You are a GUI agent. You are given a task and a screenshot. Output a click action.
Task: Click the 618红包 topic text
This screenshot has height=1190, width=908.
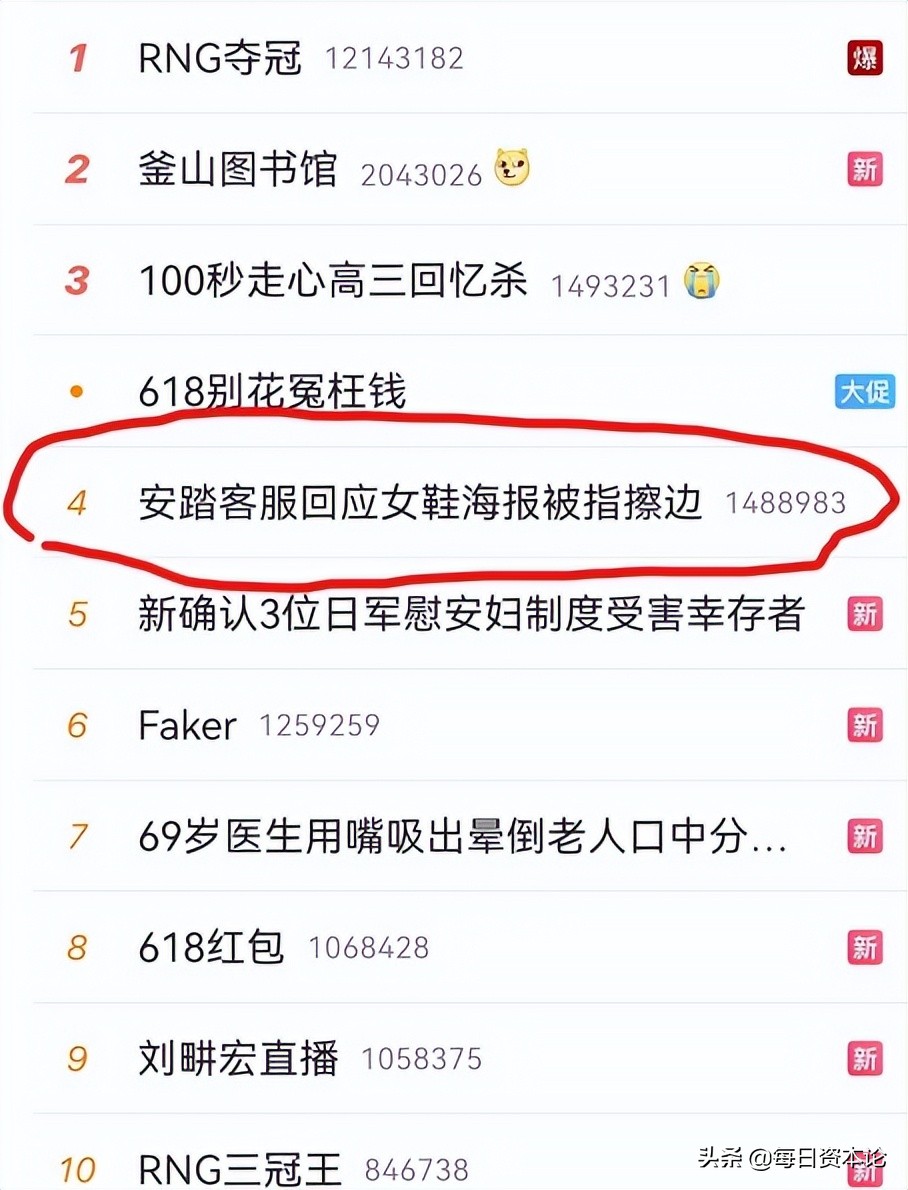[212, 946]
